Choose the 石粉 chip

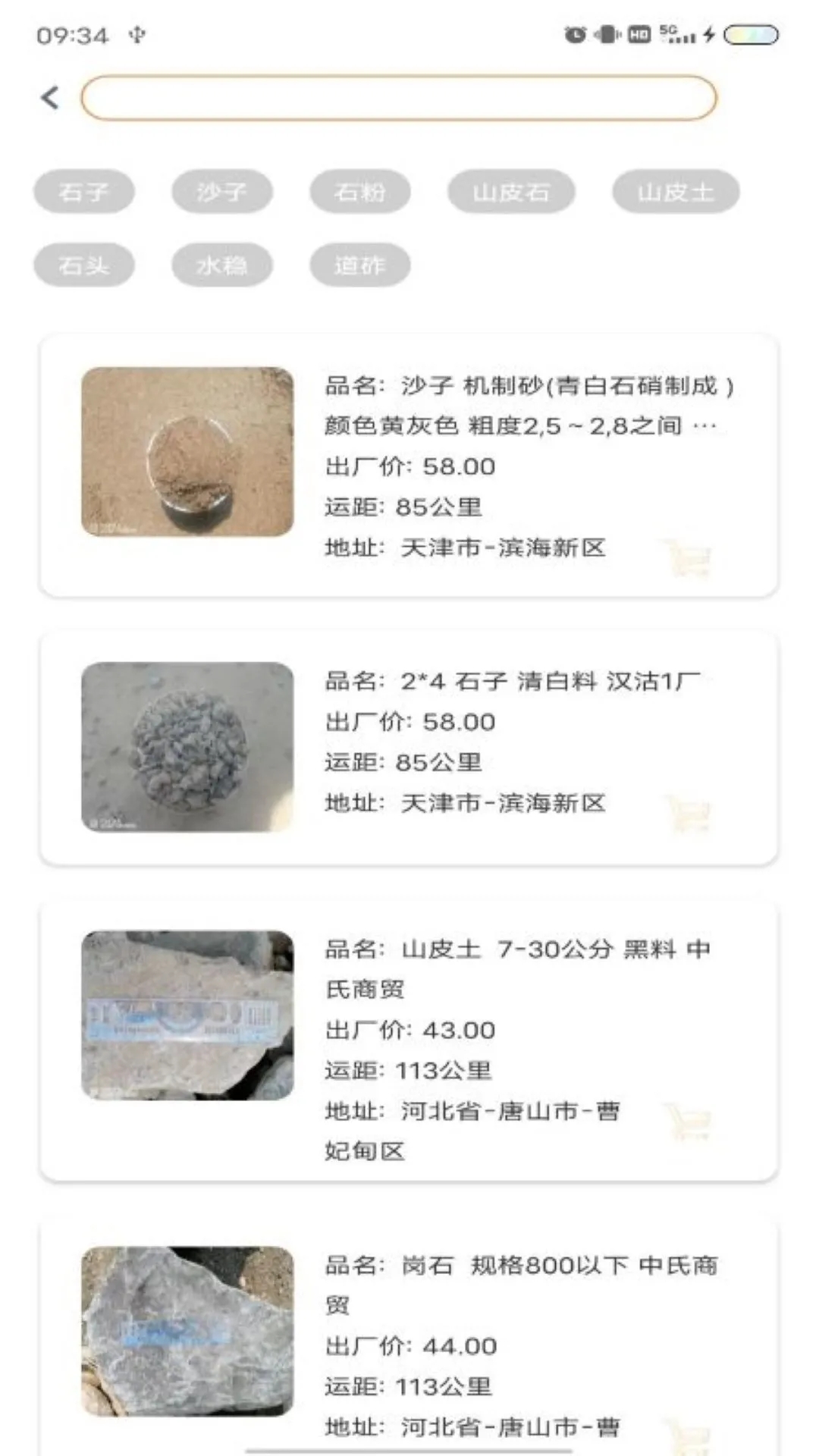tap(359, 192)
